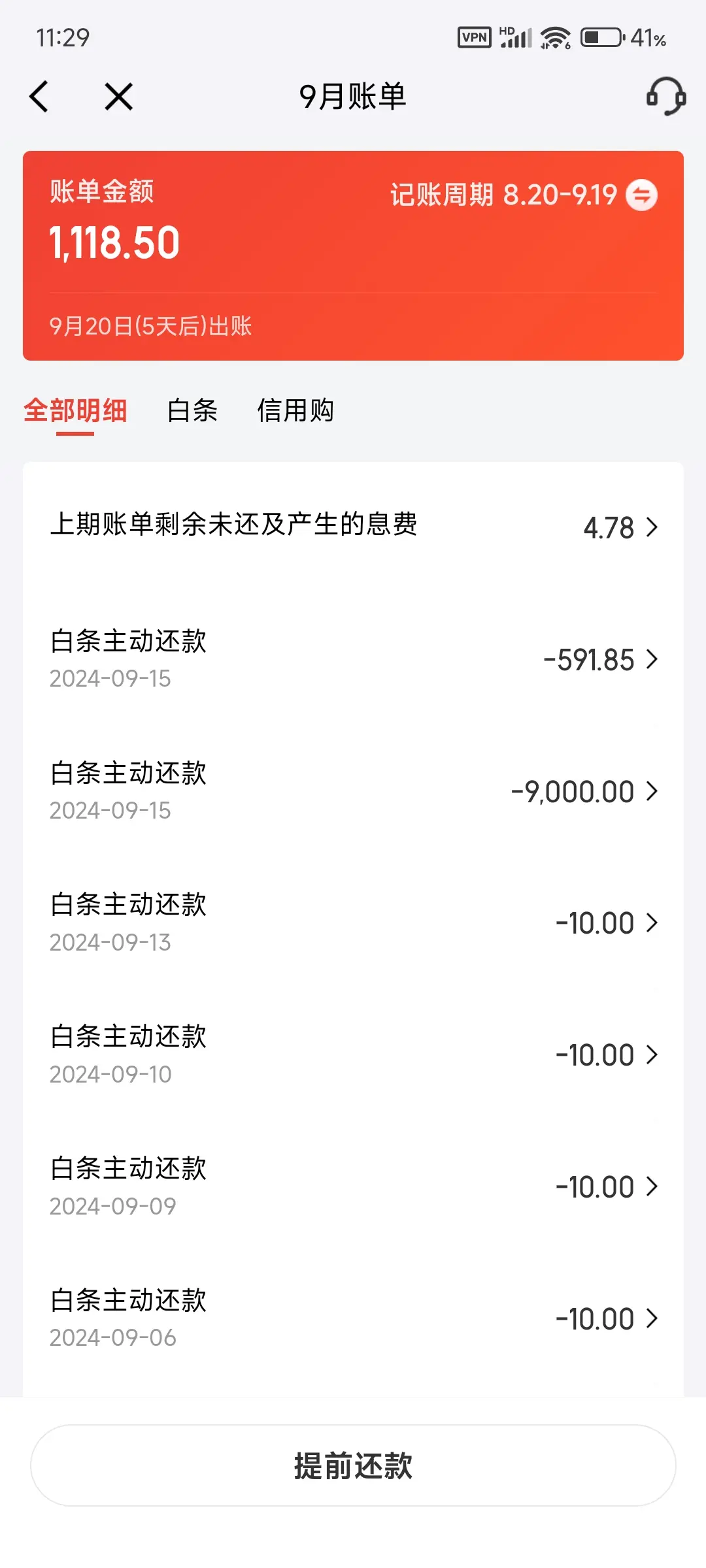Click the bill amount 1,118.50

(113, 244)
